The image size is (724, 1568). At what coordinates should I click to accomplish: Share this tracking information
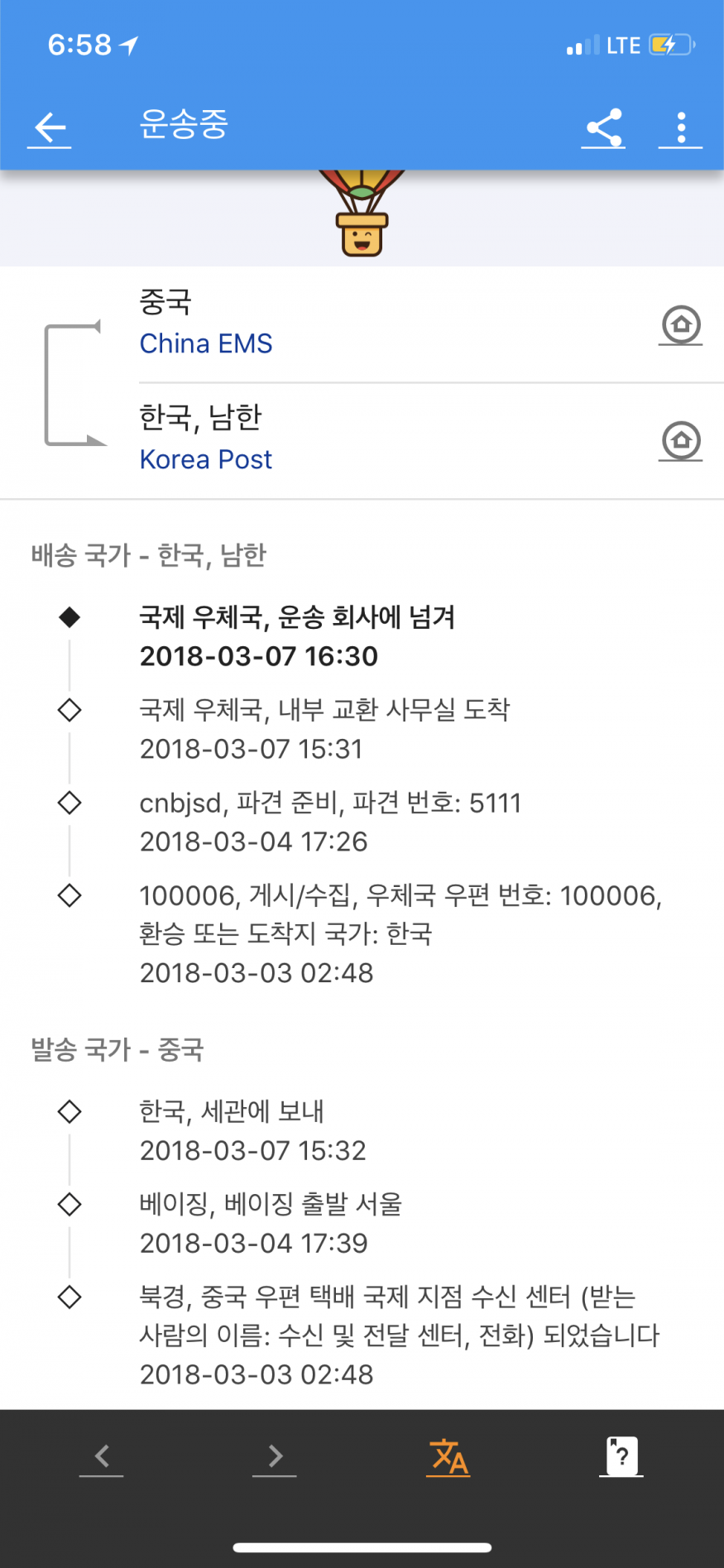603,128
